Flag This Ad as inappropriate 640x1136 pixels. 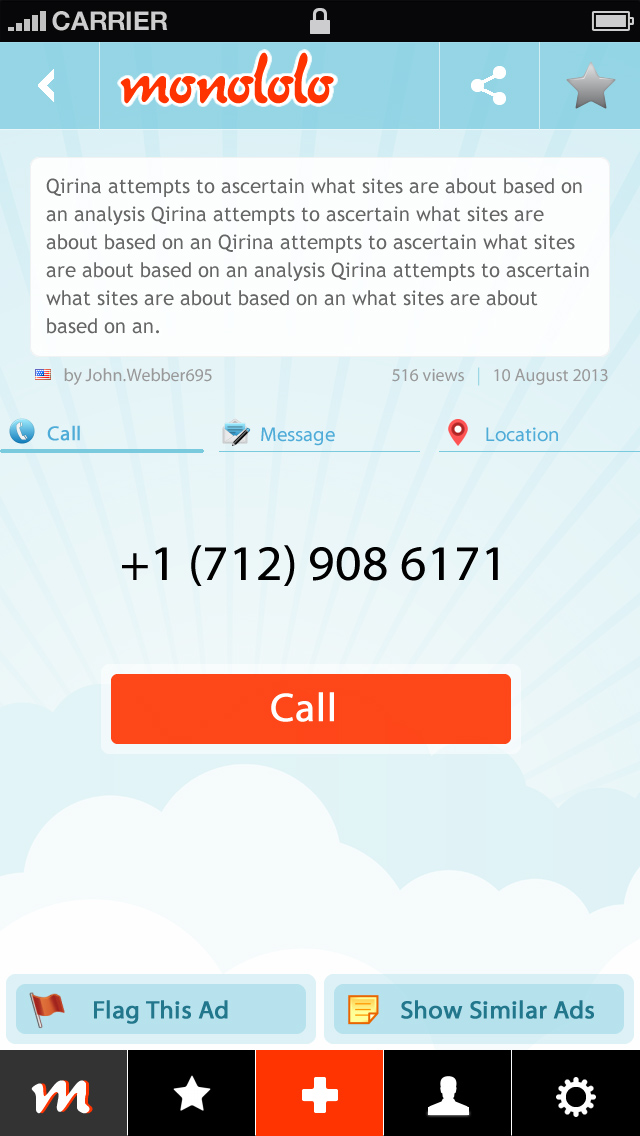(161, 1010)
